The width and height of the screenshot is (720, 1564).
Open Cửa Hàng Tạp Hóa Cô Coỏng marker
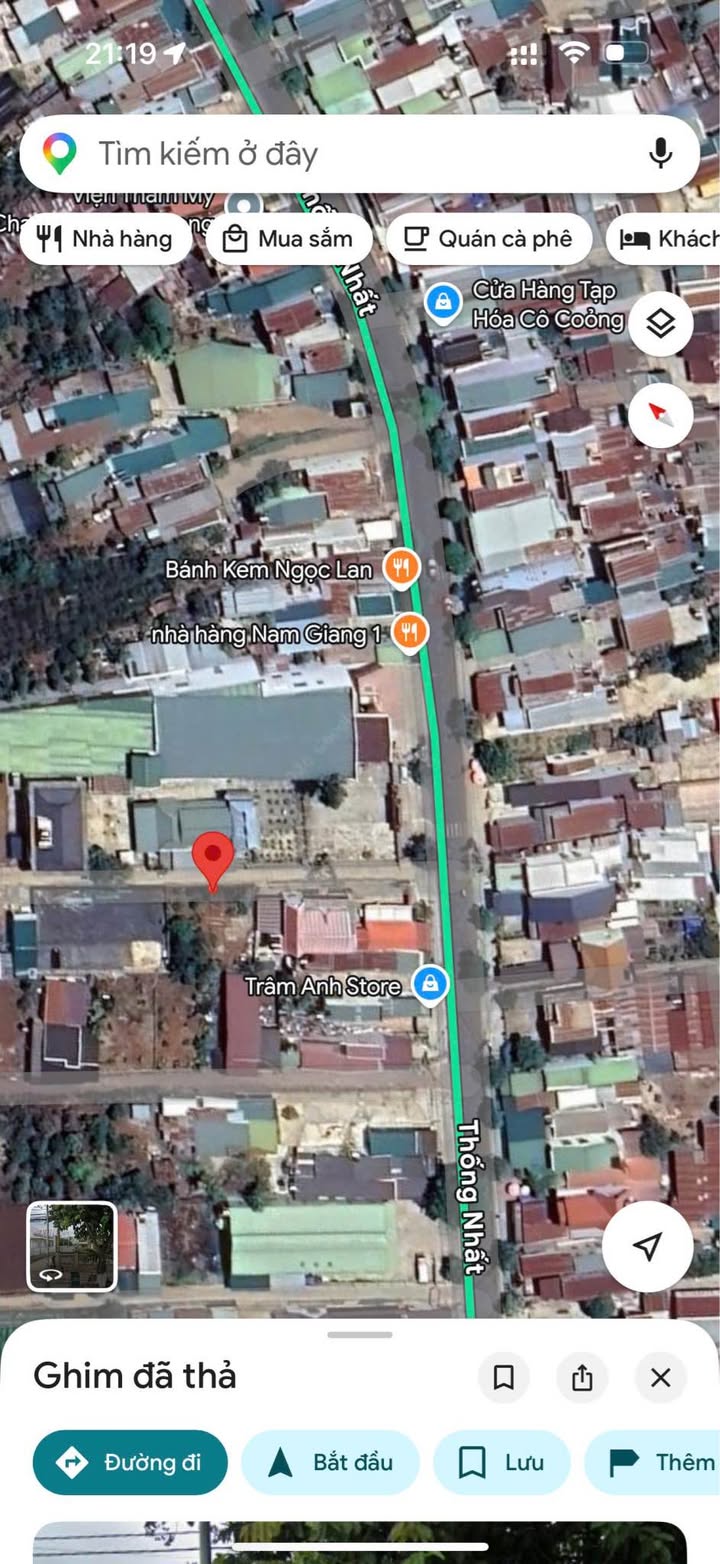click(x=443, y=300)
